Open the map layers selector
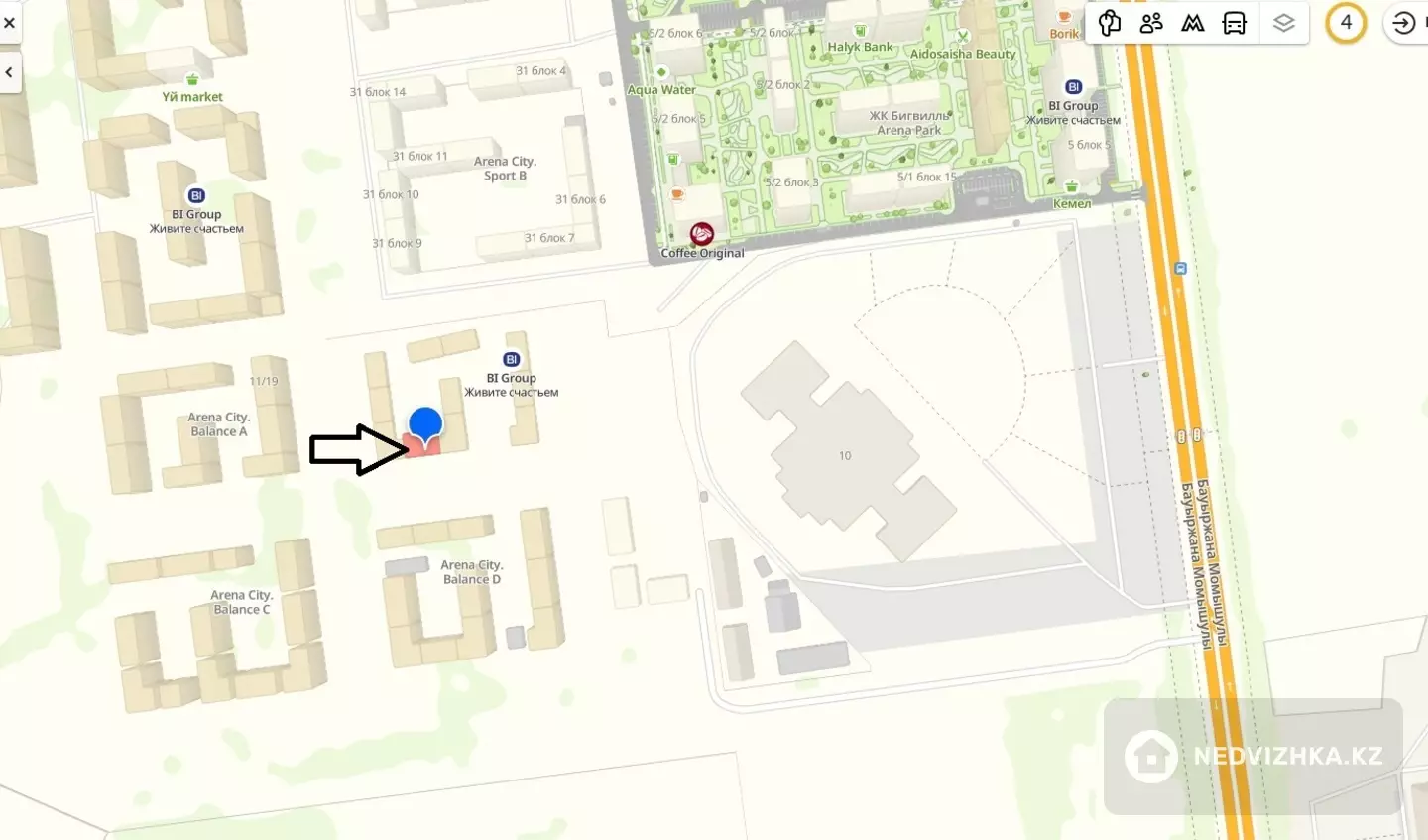 click(1284, 23)
